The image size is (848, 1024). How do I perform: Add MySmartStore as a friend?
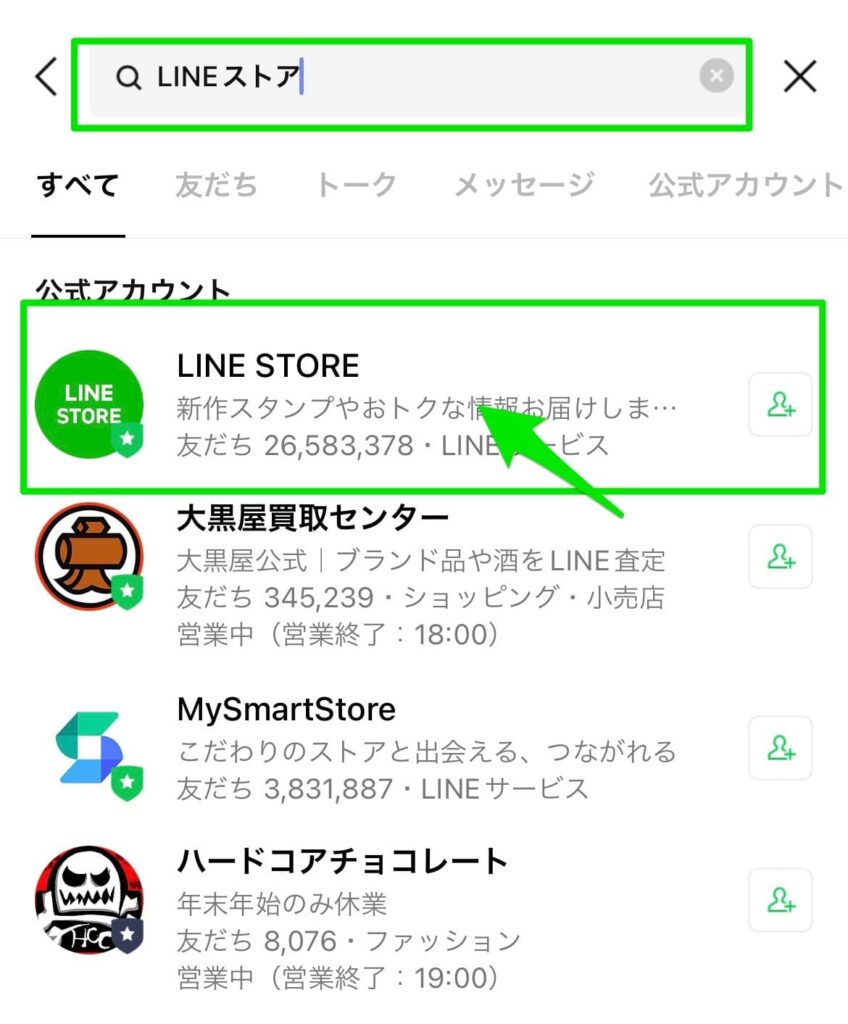780,748
